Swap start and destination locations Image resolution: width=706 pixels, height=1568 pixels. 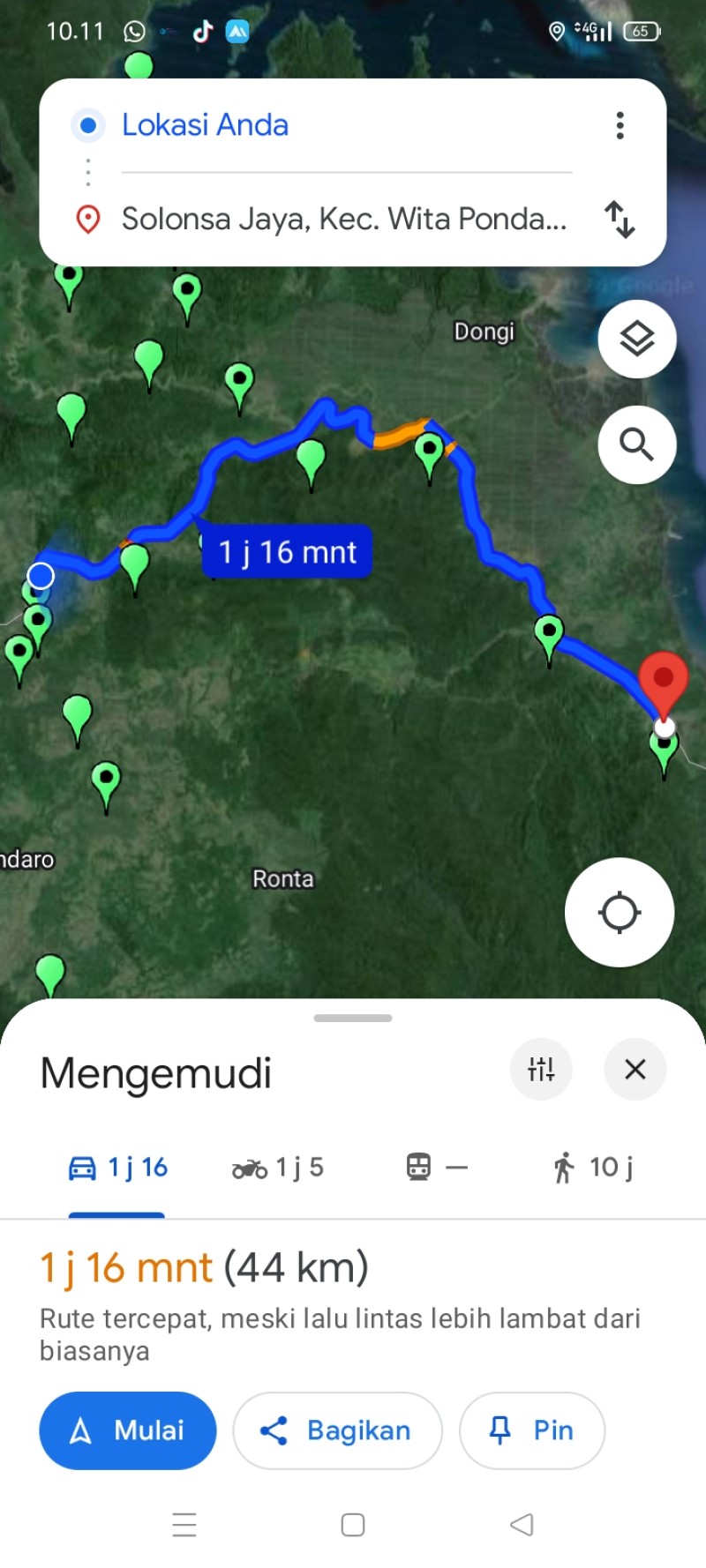pyautogui.click(x=620, y=220)
